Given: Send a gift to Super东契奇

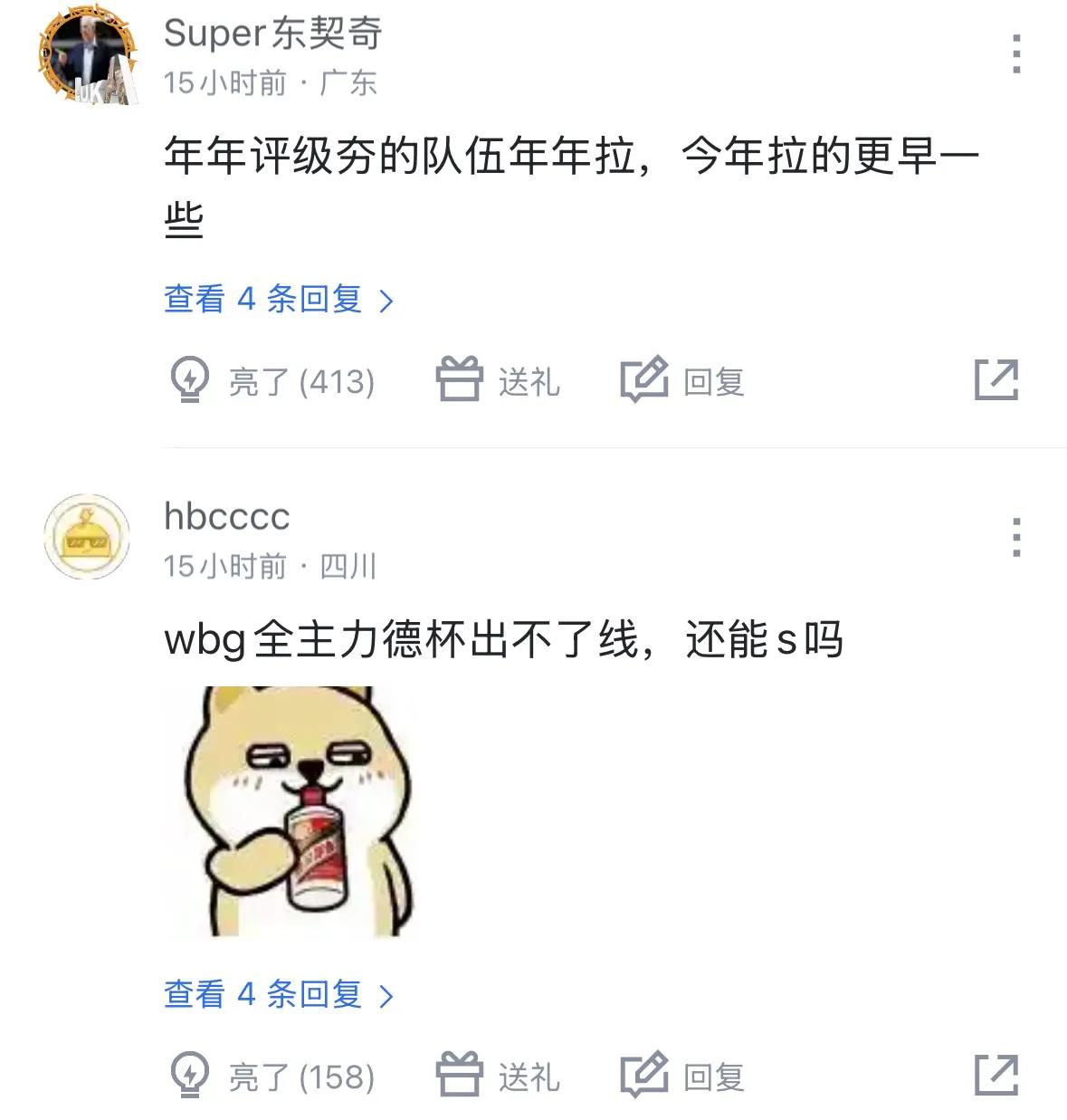Looking at the screenshot, I should [499, 381].
